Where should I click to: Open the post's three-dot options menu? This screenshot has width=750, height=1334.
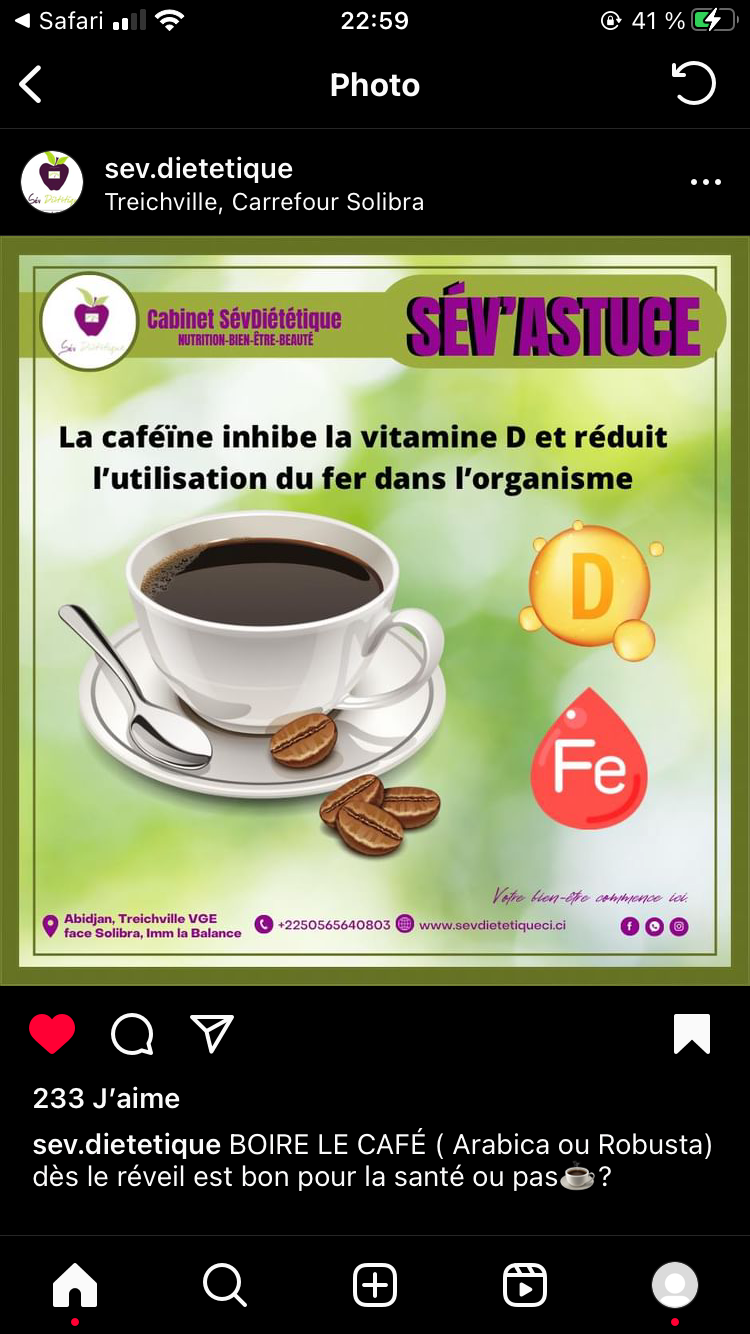point(706,182)
